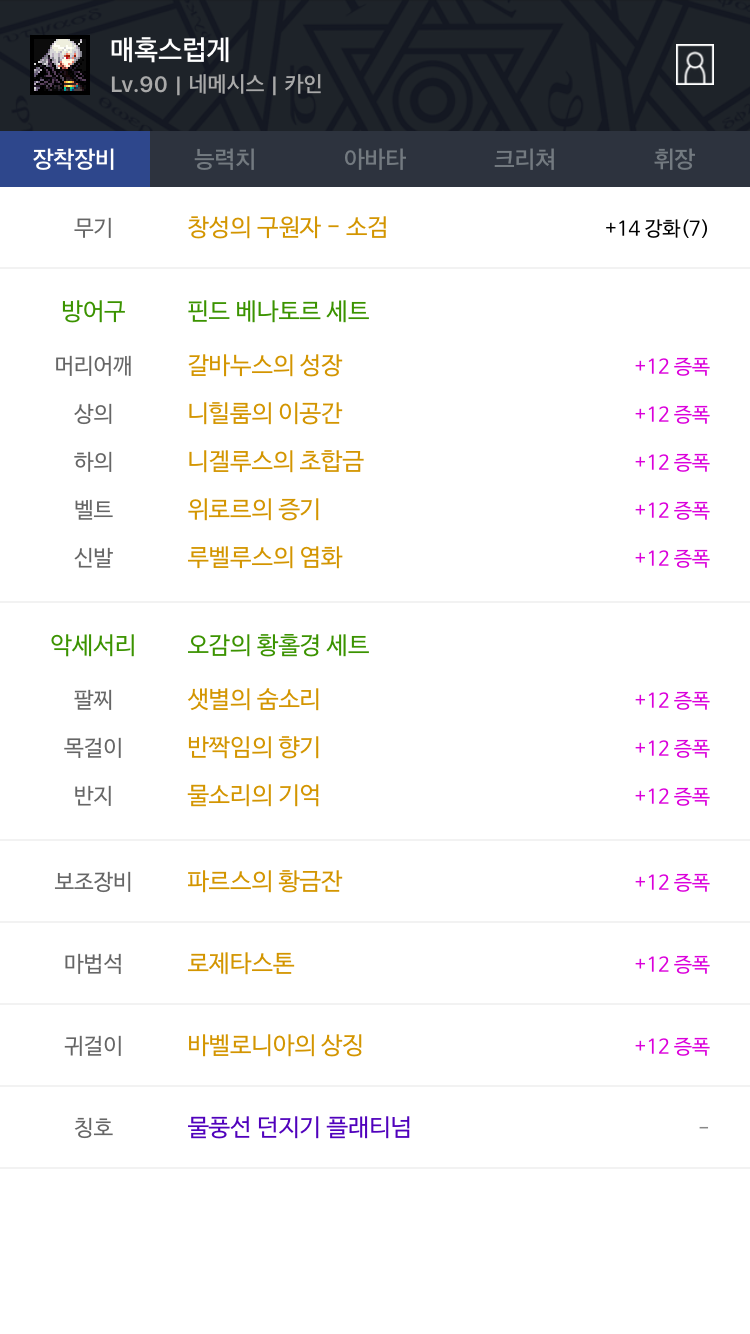View 갈바누스의 성장 shoulder item
This screenshot has width=750, height=1334.
coord(265,365)
